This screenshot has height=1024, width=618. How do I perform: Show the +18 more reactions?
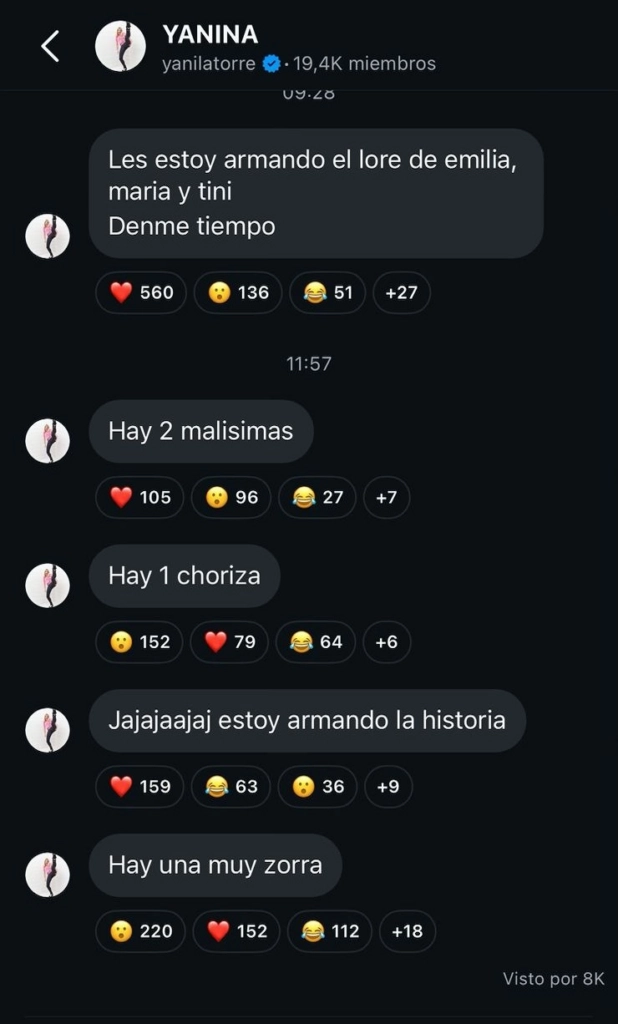407,931
